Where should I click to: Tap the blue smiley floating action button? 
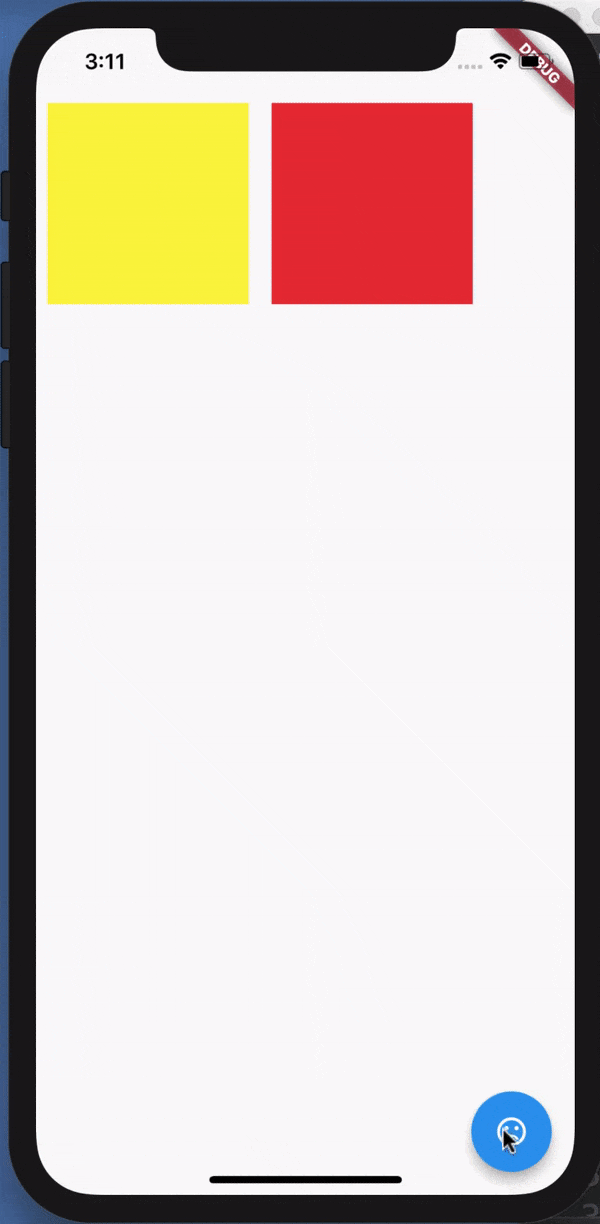[x=511, y=1131]
